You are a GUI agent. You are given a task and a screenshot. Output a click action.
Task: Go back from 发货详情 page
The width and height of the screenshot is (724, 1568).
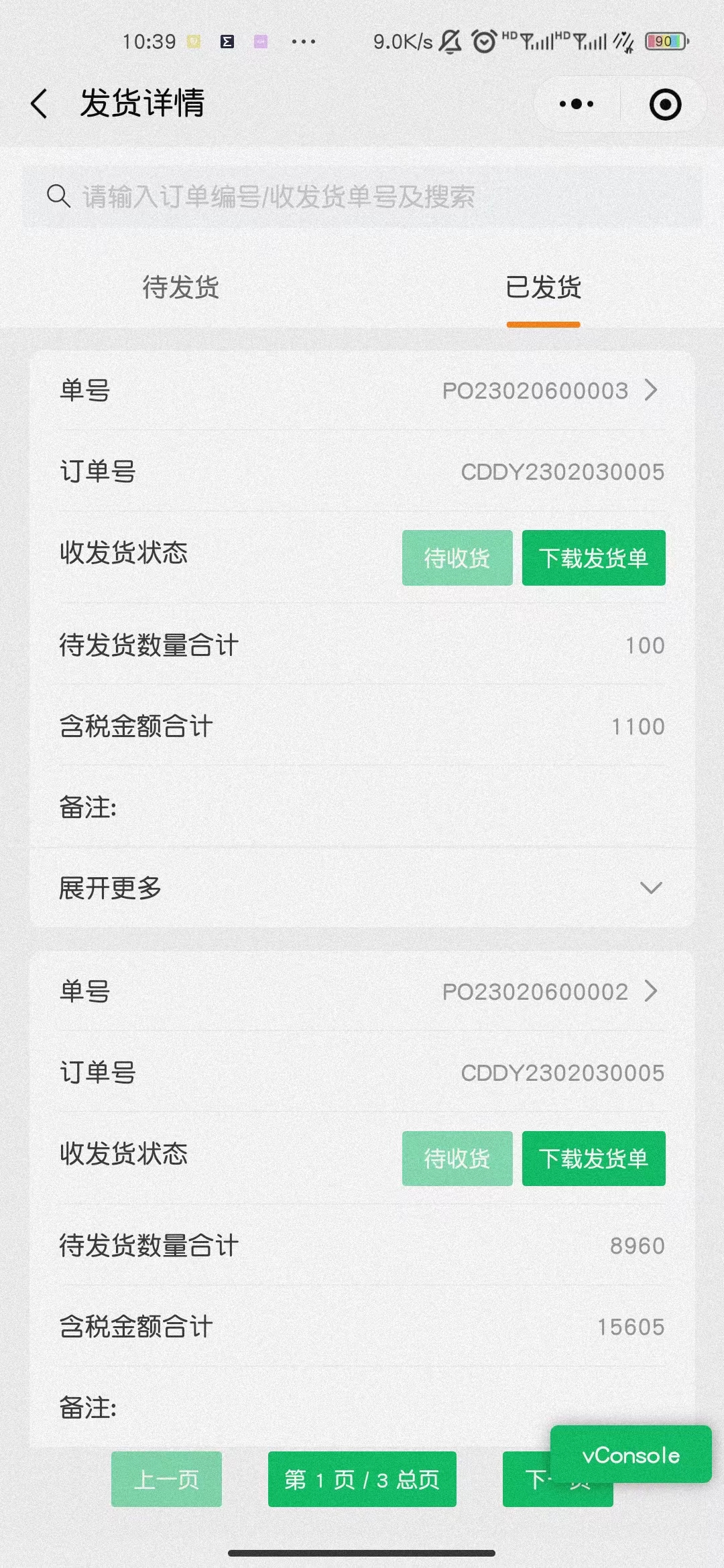tap(40, 105)
